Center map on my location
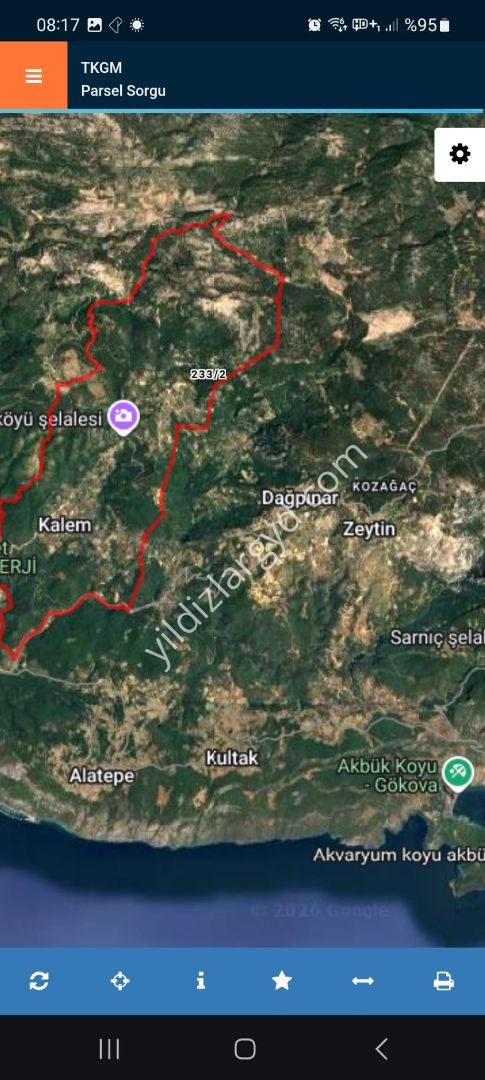Image resolution: width=485 pixels, height=1080 pixels. click(120, 981)
